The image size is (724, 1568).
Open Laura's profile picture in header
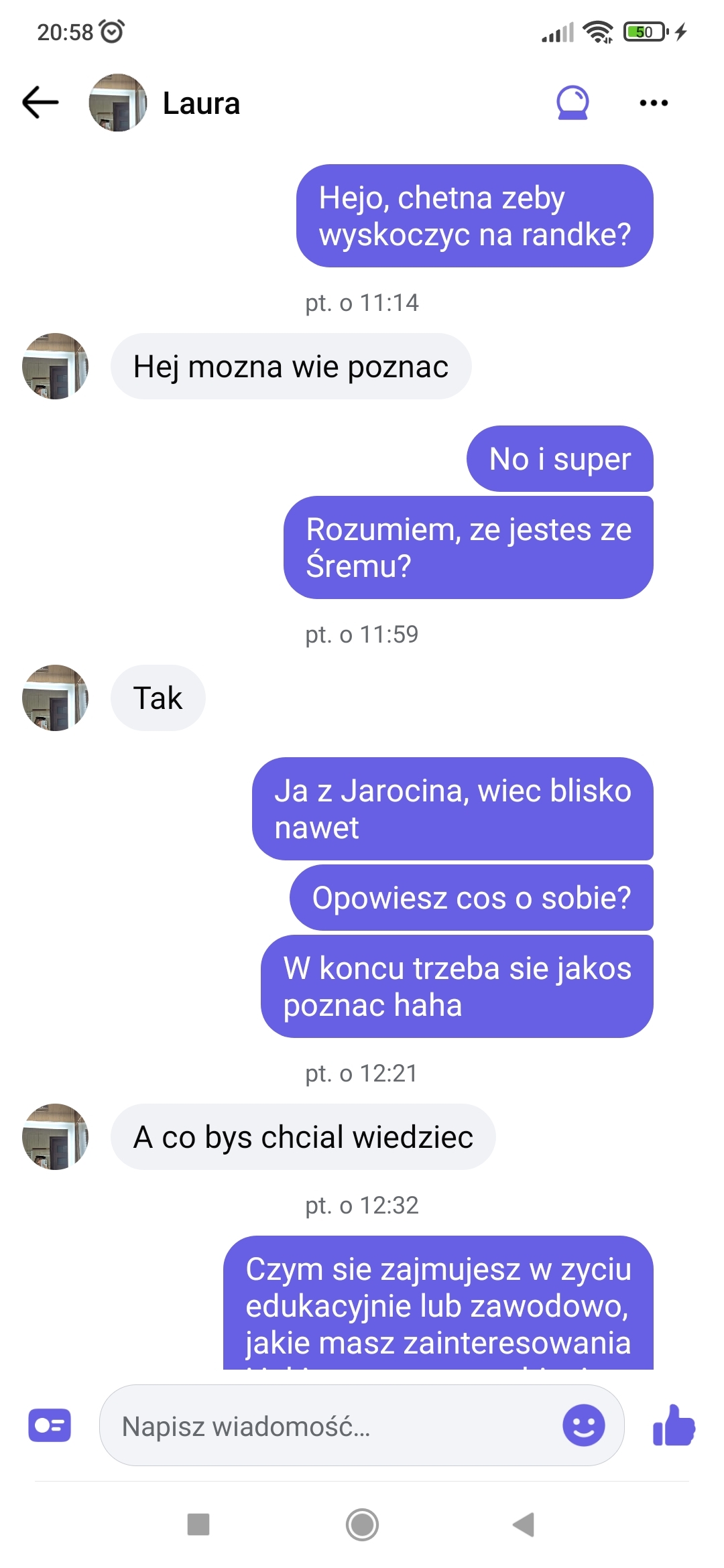(x=118, y=103)
